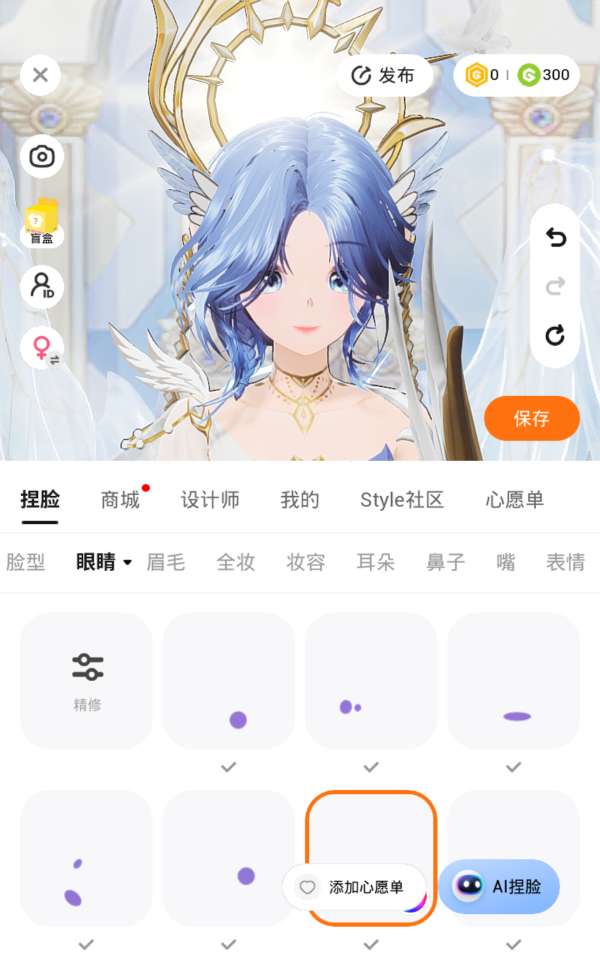Expand the 眼睛 dropdown
The height and width of the screenshot is (960, 600).
point(104,562)
